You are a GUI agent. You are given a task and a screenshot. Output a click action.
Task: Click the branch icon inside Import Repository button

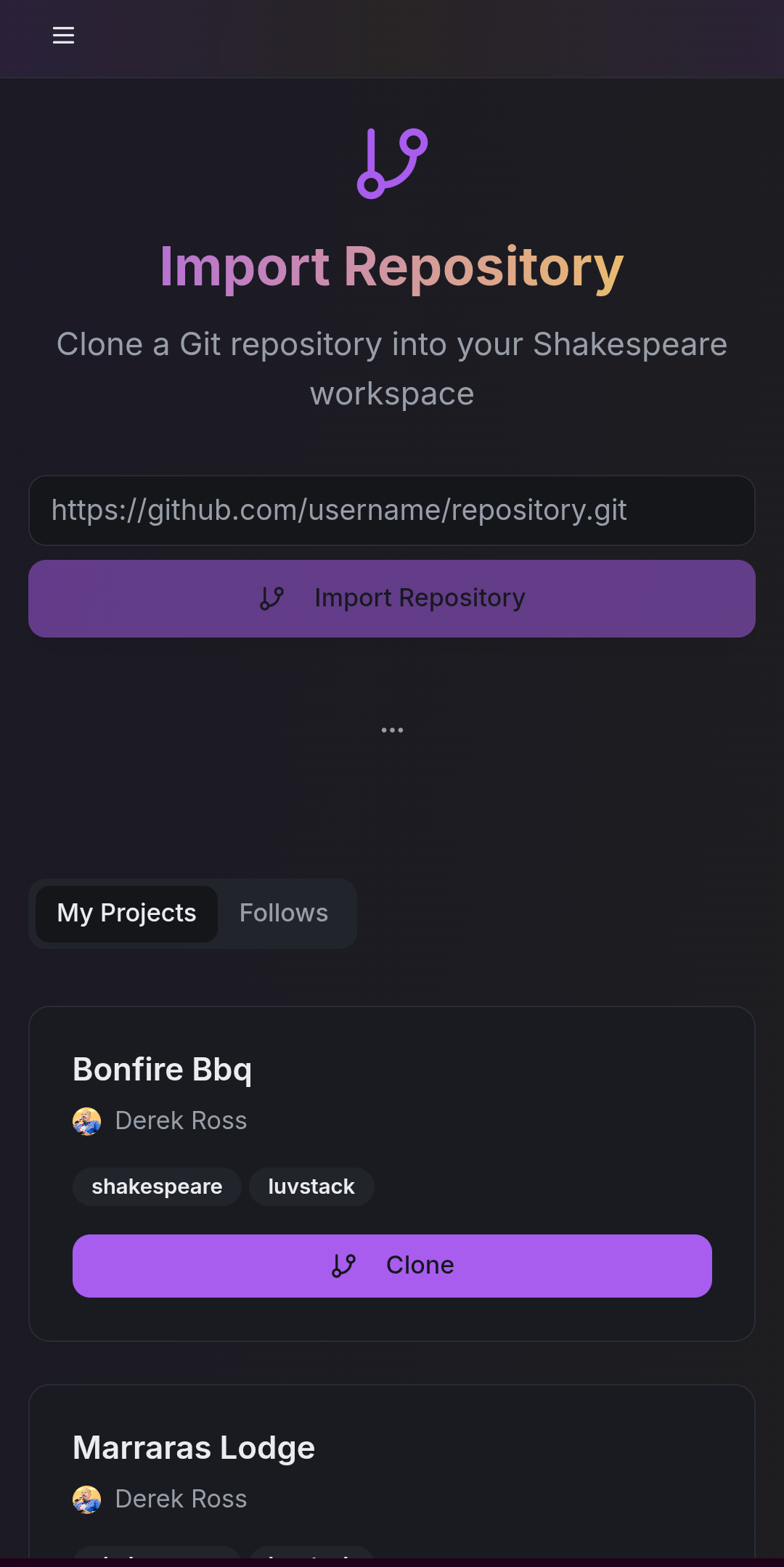(271, 598)
